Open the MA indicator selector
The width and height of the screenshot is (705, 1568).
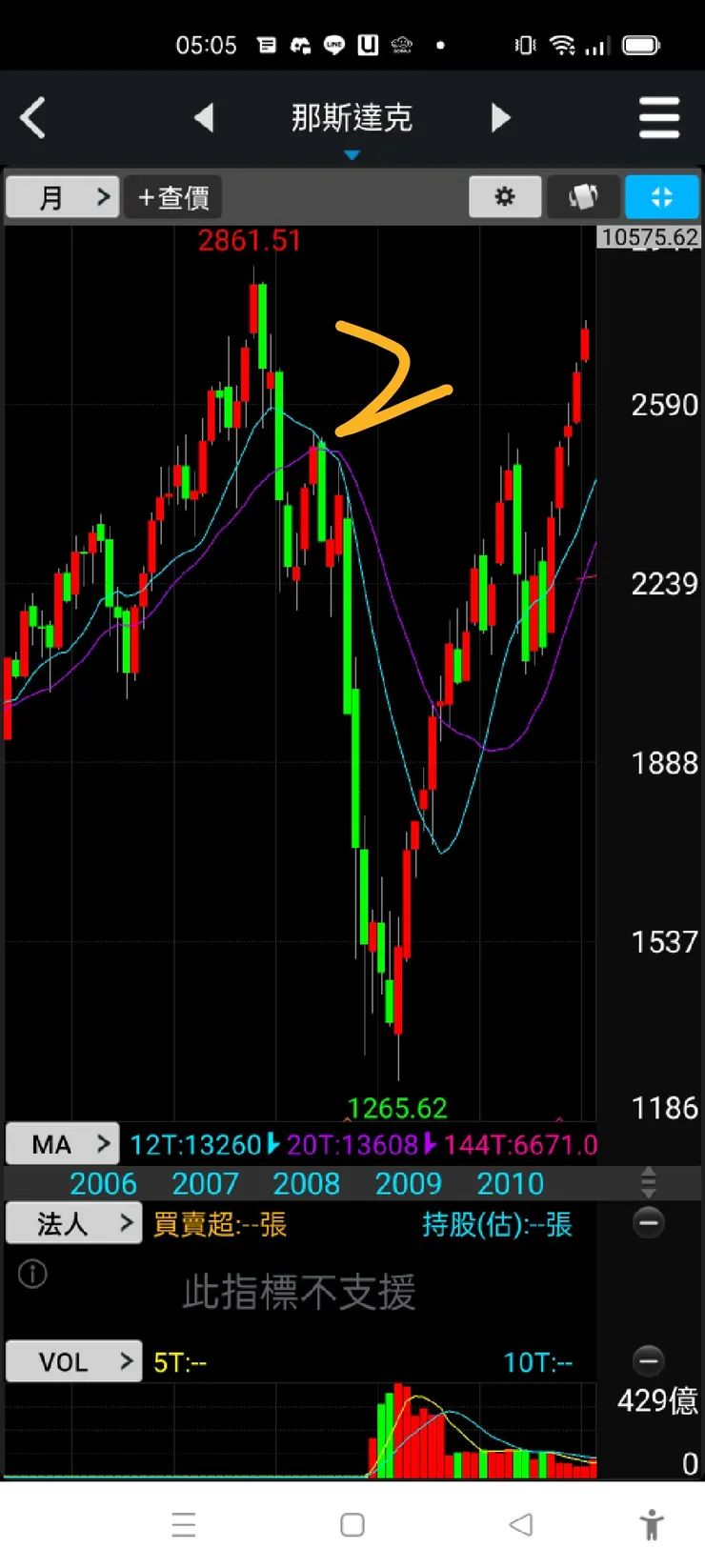[63, 1144]
